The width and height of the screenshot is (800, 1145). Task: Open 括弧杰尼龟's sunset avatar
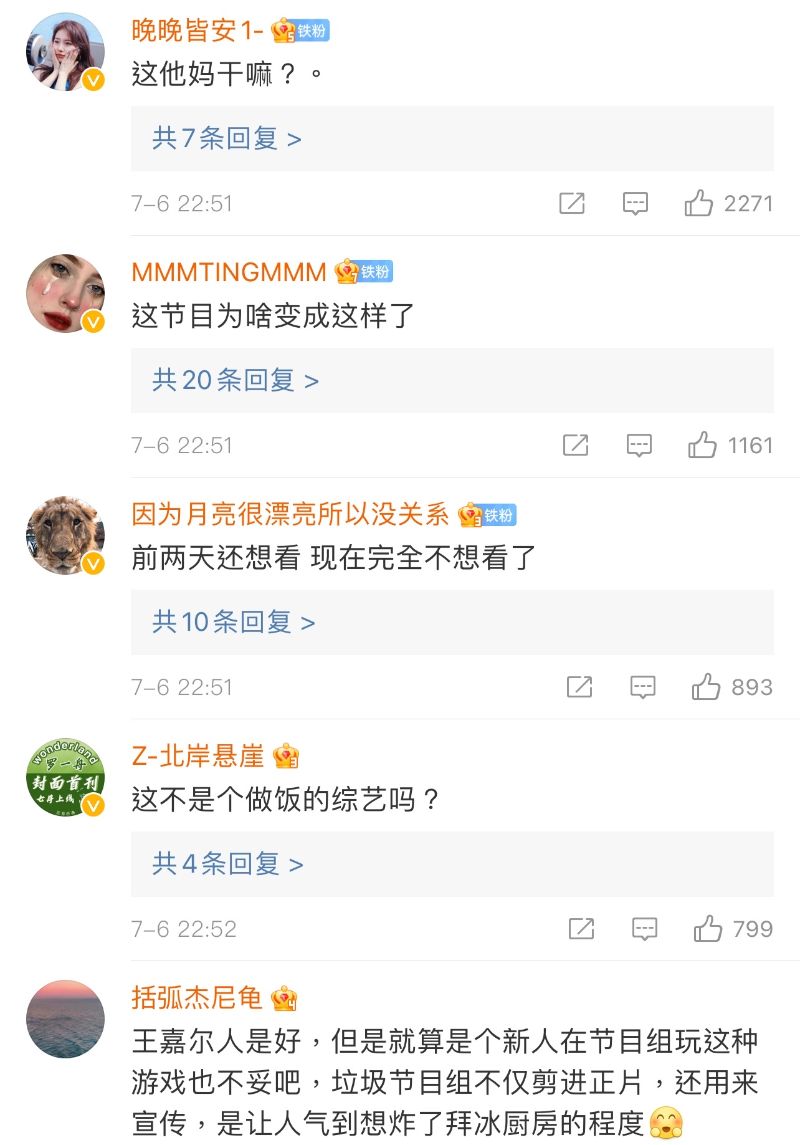coord(65,1019)
